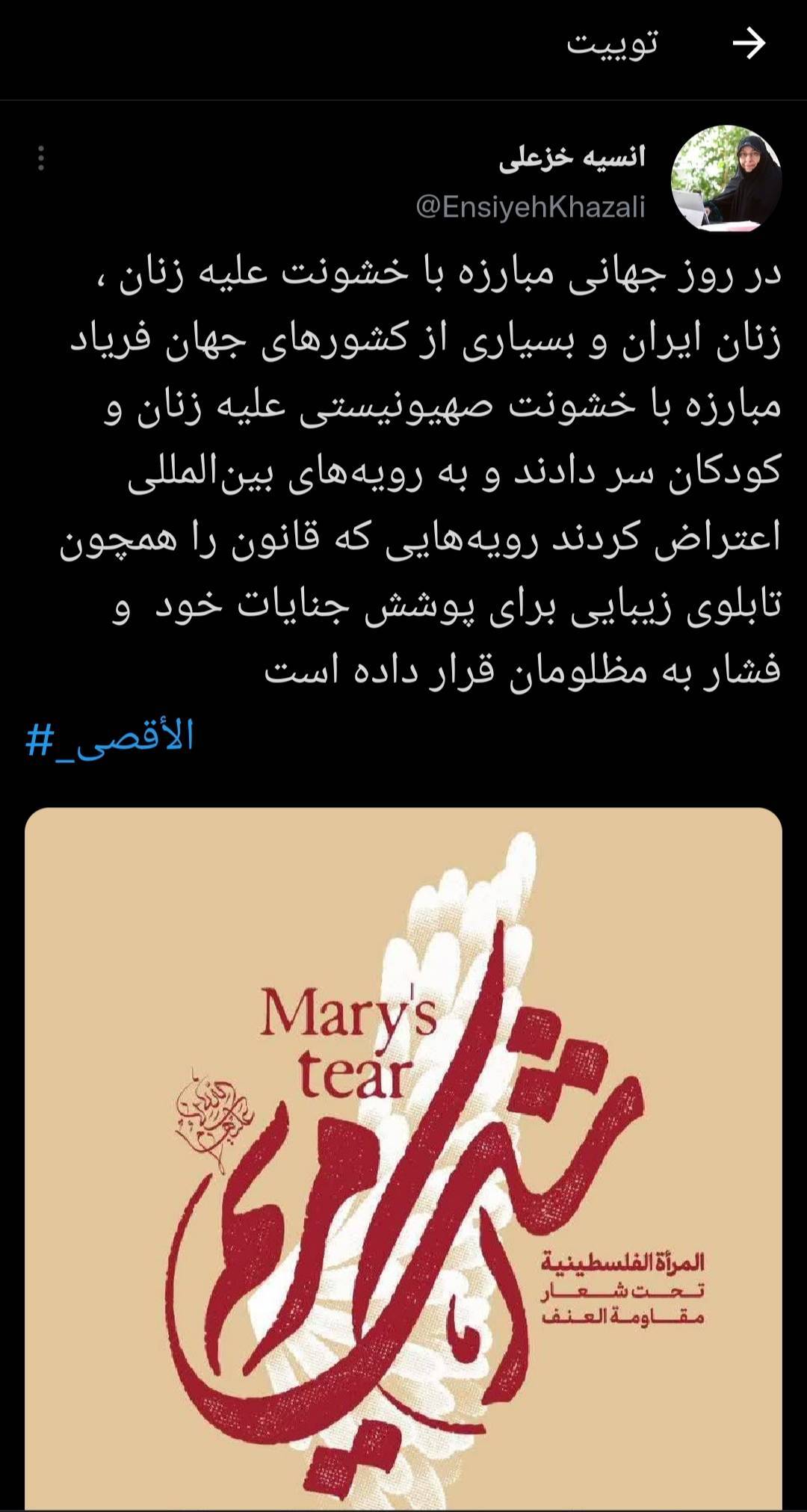
Task: Select the display name انسیه خزعلی
Action: pyautogui.click(x=575, y=155)
